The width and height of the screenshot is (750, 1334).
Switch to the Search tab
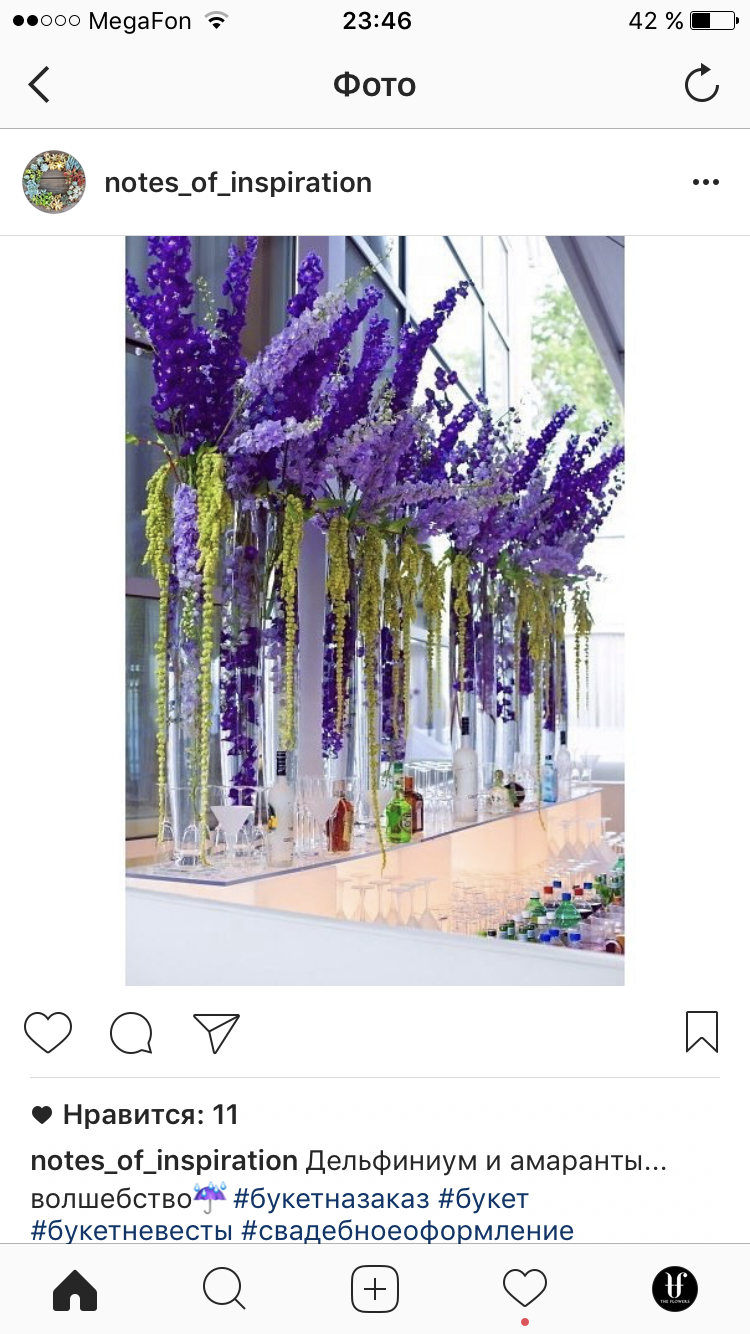(x=224, y=1289)
